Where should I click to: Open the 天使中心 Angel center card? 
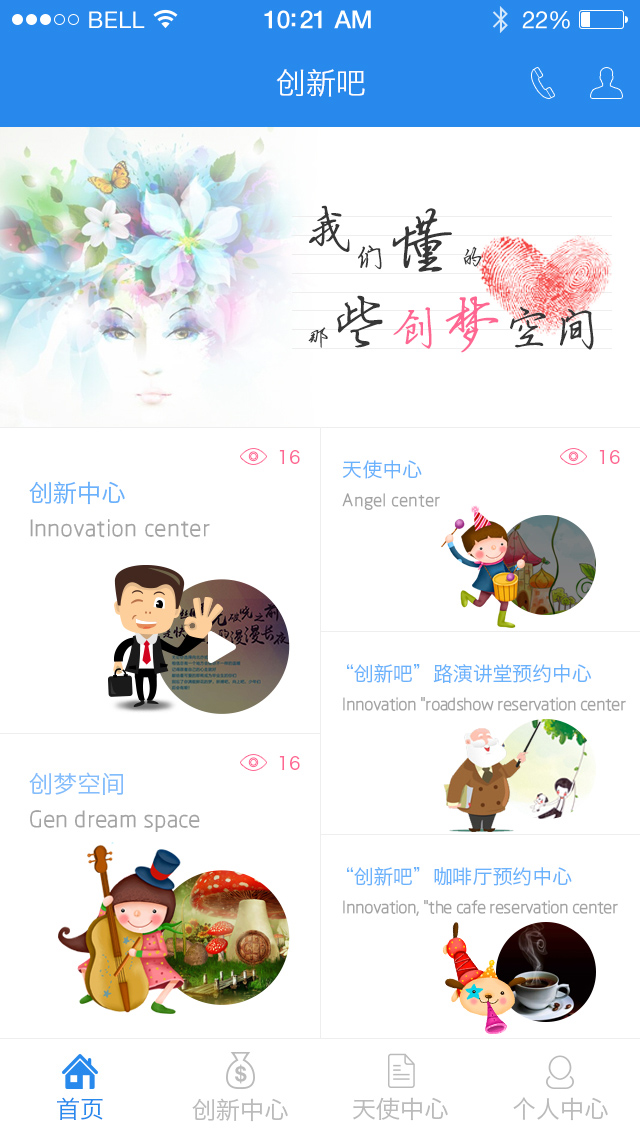(480, 531)
